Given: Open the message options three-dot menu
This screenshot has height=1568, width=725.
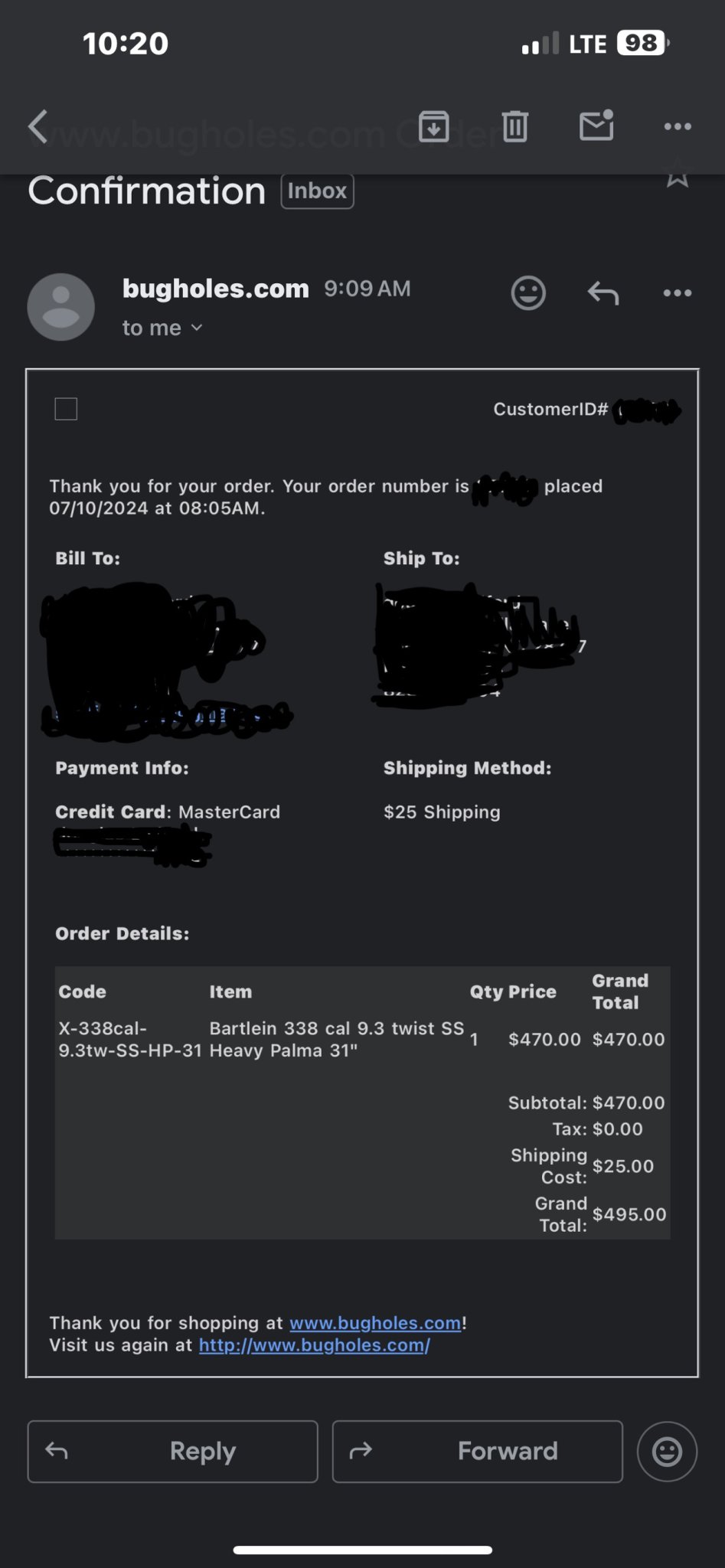Looking at the screenshot, I should pyautogui.click(x=678, y=292).
